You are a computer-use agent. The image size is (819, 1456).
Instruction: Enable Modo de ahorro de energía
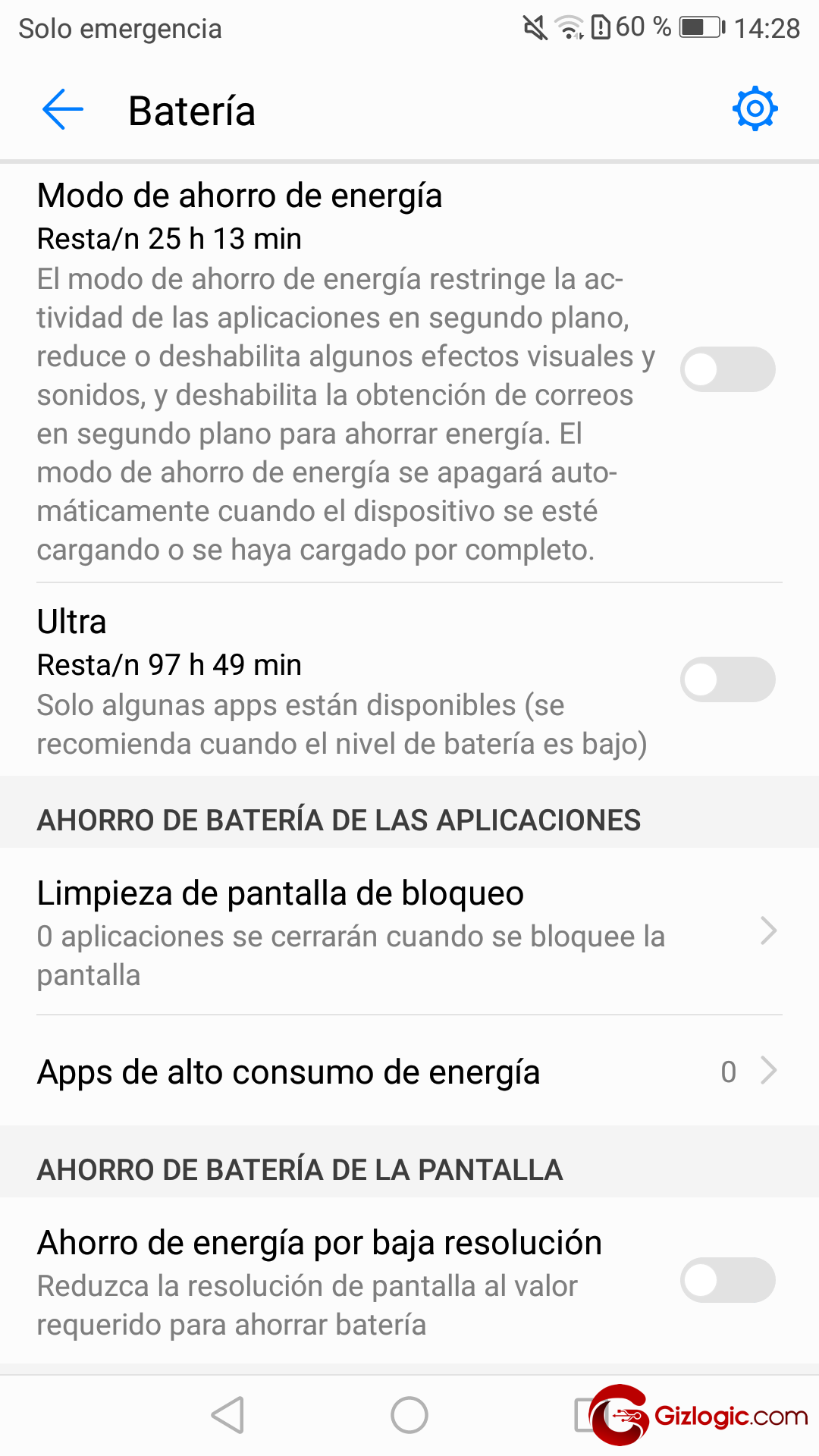click(x=727, y=369)
